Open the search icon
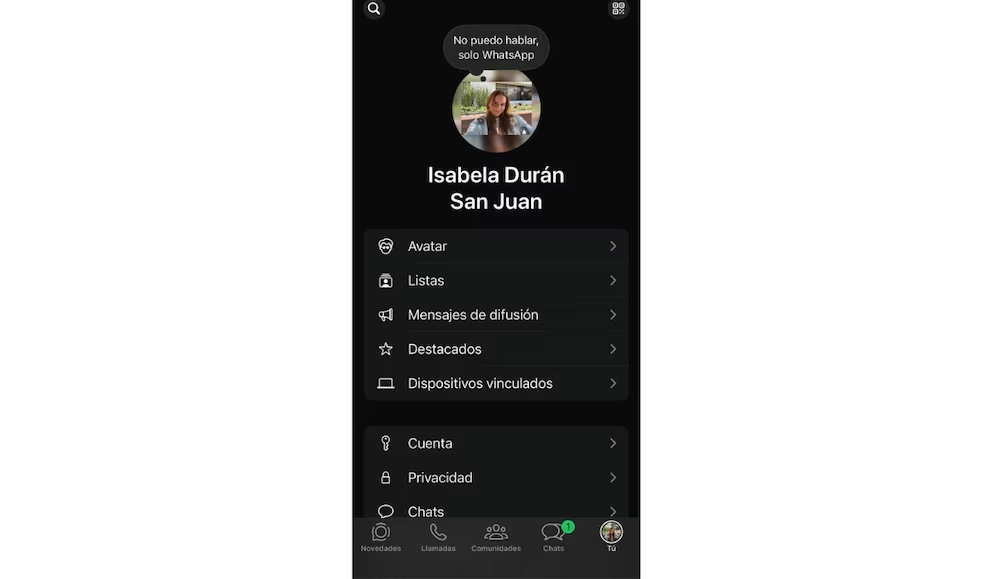This screenshot has width=992, height=579. (374, 9)
